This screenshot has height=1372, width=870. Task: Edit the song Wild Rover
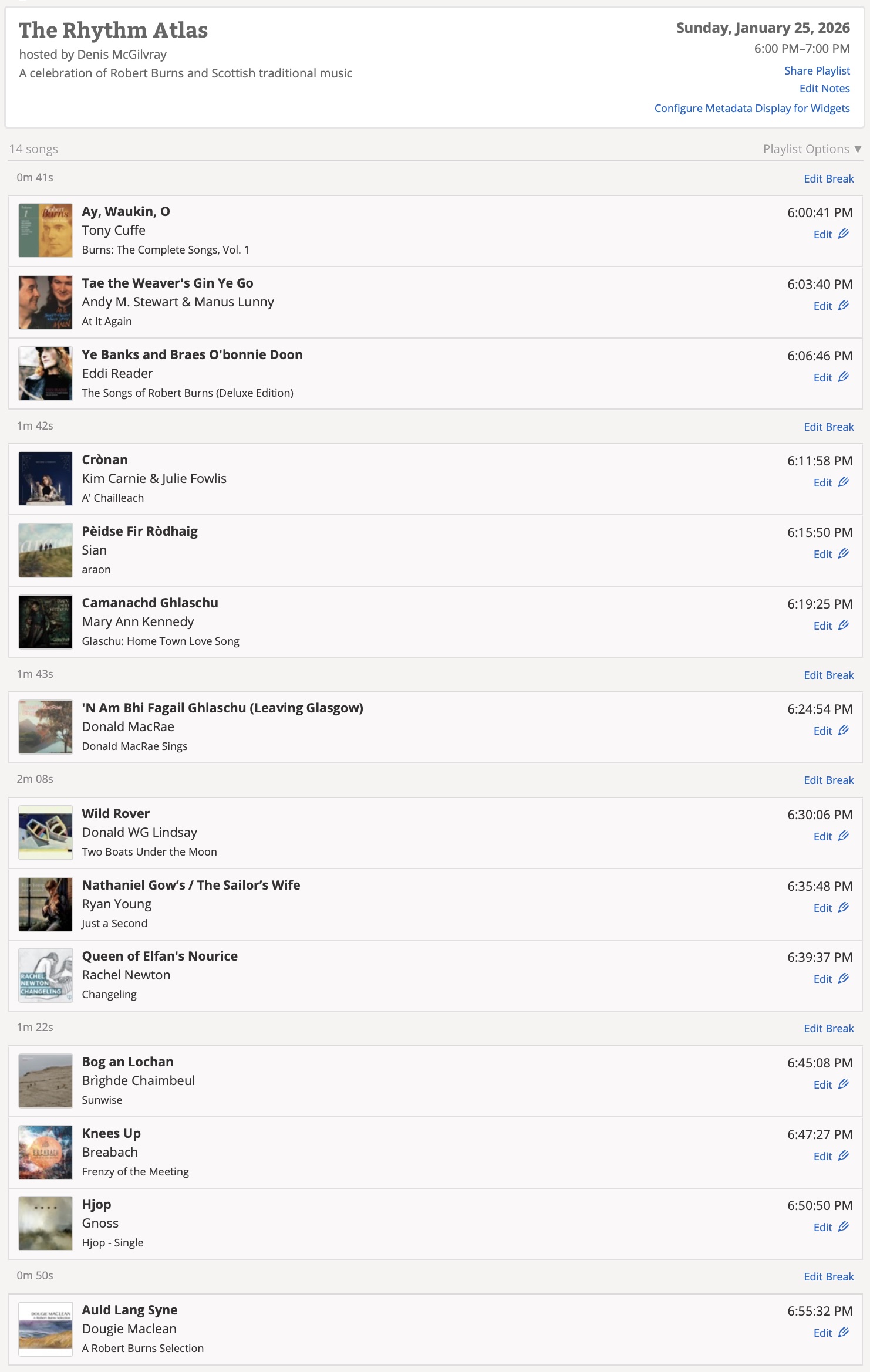(x=830, y=837)
